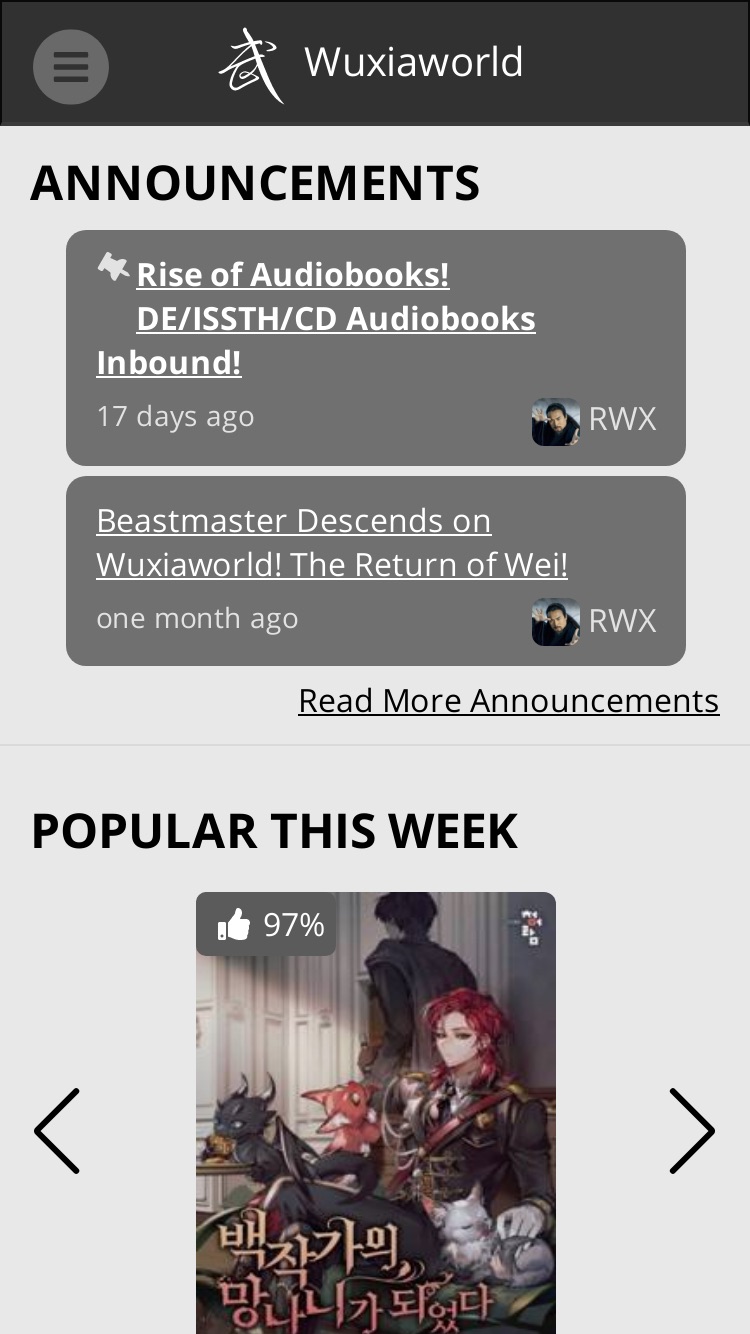Read More Announcements
This screenshot has width=750, height=1334.
pyautogui.click(x=509, y=701)
